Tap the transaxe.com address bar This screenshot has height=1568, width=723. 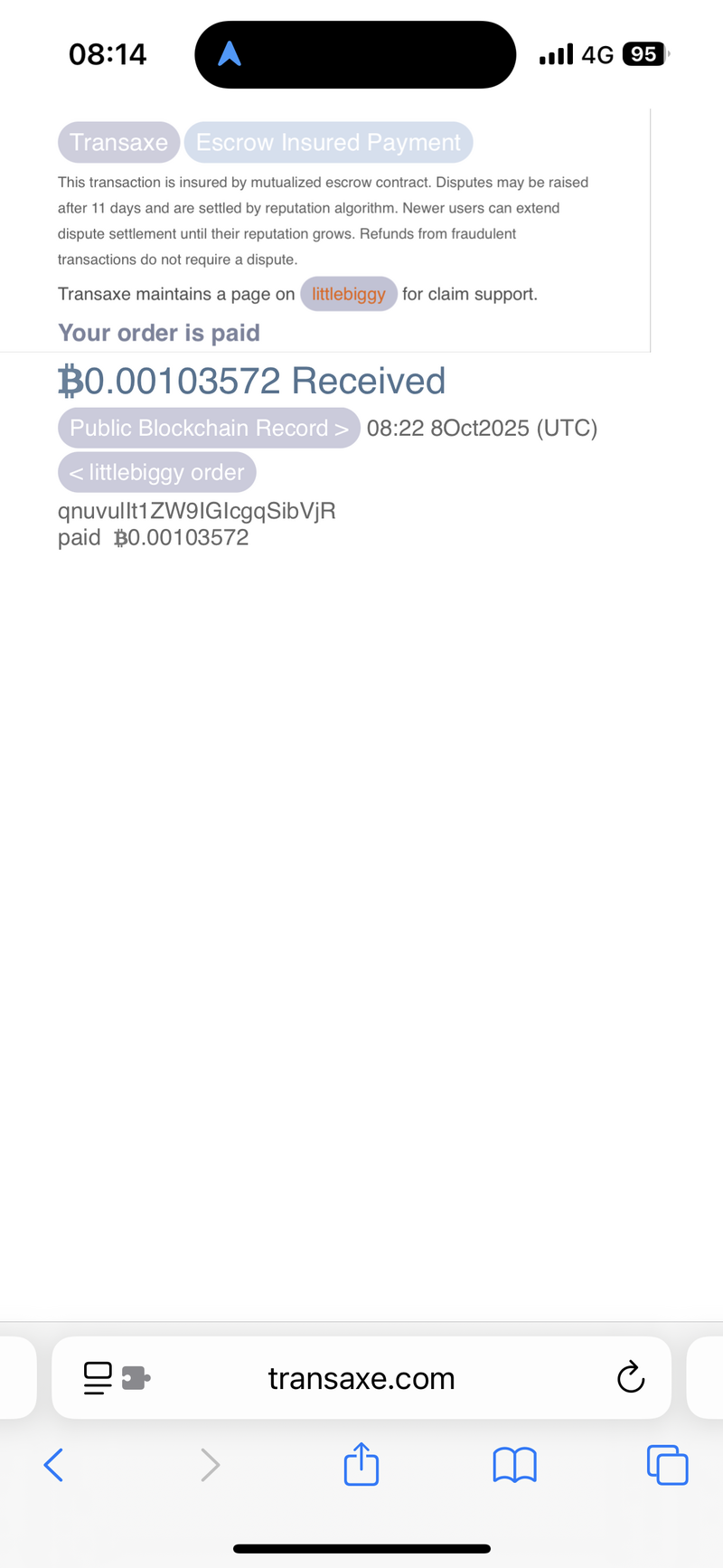(361, 1378)
